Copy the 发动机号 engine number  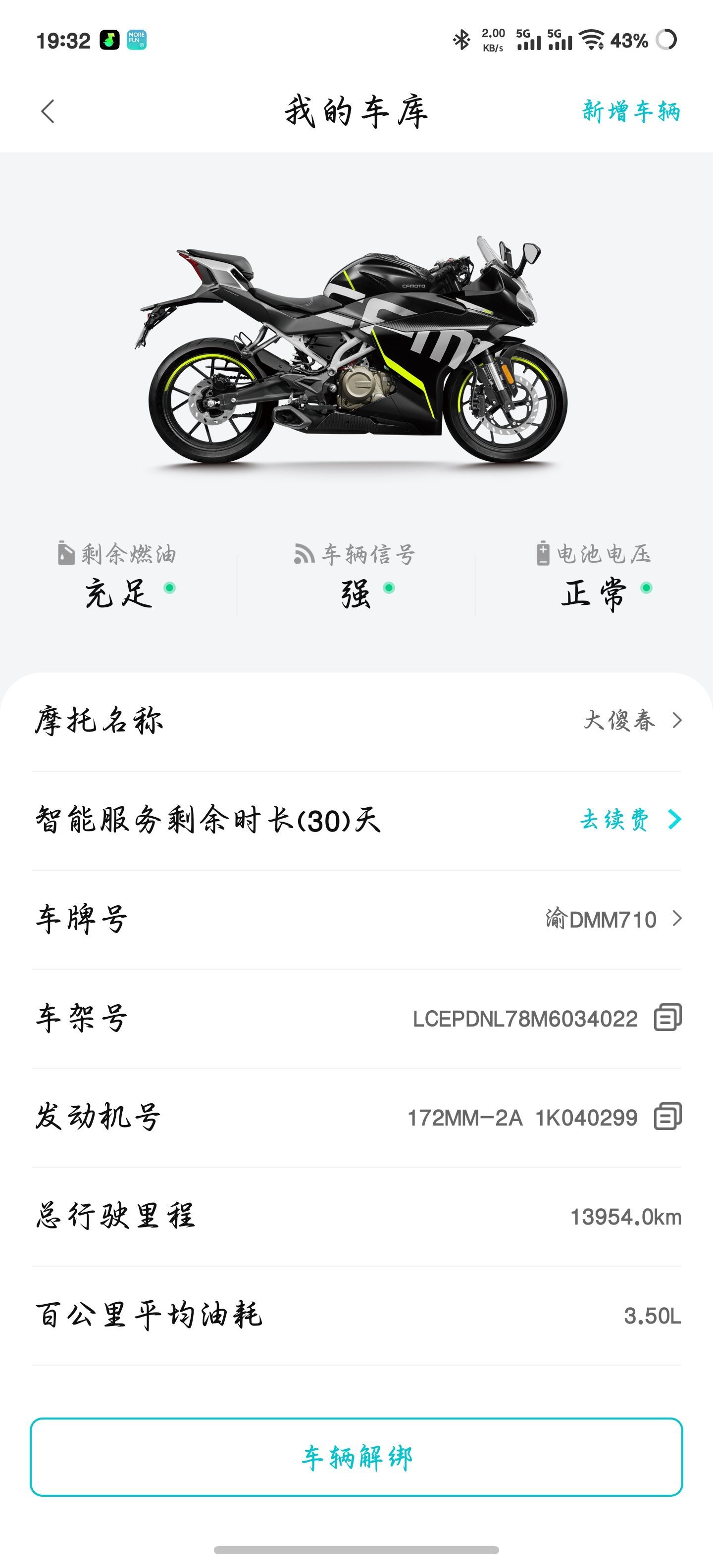pyautogui.click(x=667, y=1117)
